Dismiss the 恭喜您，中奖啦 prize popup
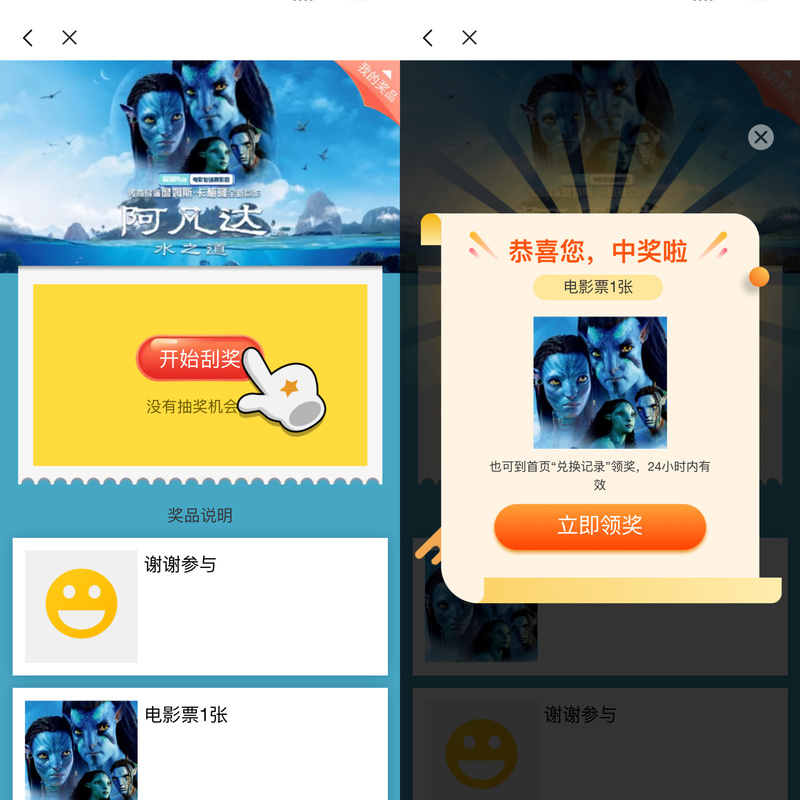The image size is (800, 800). click(761, 137)
